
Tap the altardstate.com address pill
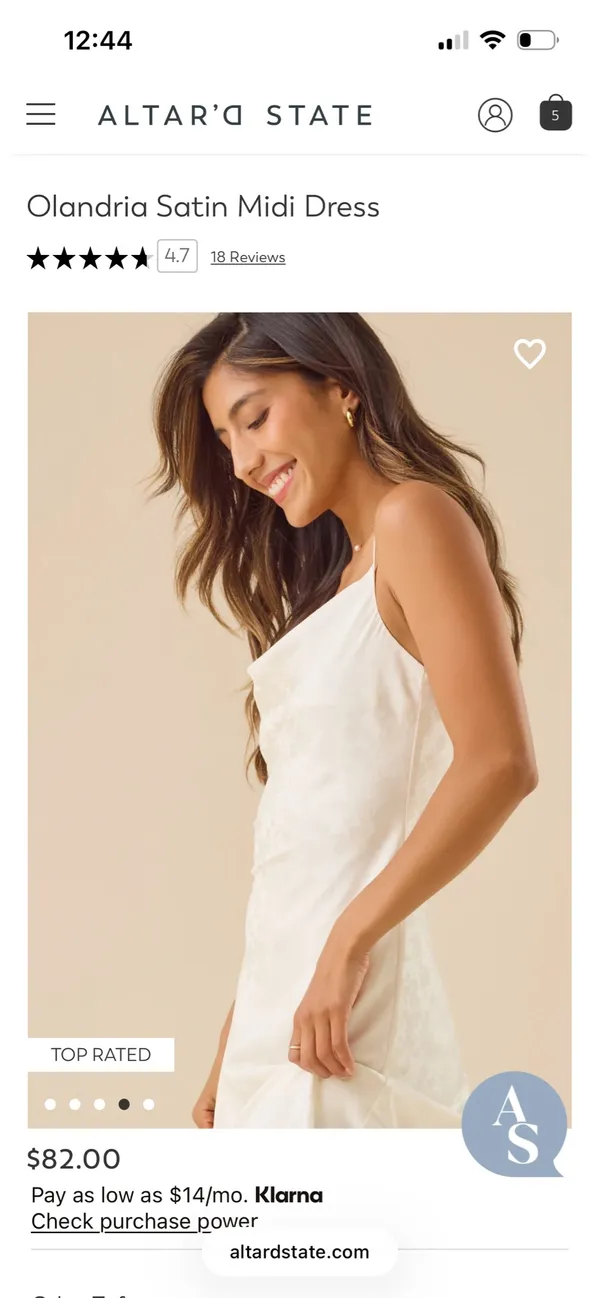pos(300,1252)
